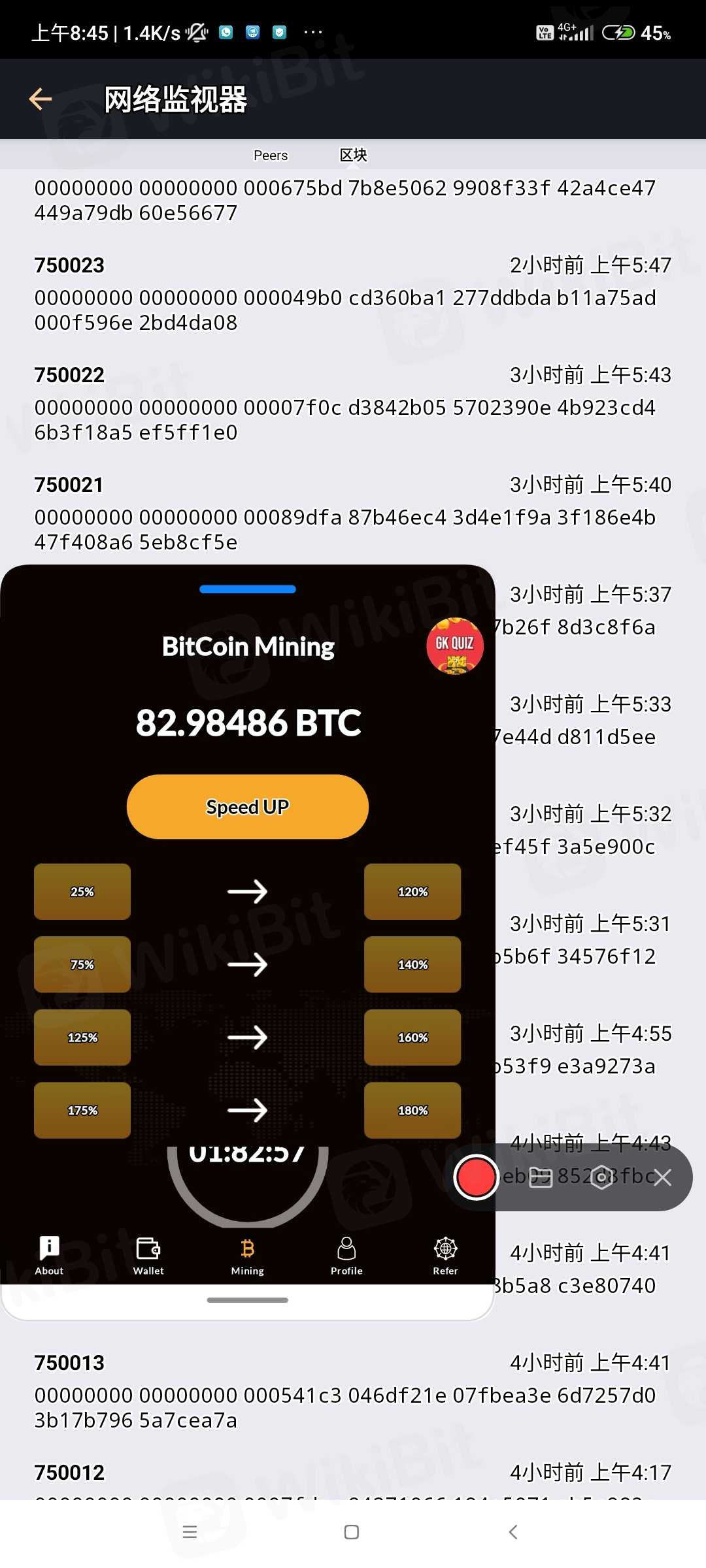
Task: Open block 750013 details
Action: pos(353,1392)
